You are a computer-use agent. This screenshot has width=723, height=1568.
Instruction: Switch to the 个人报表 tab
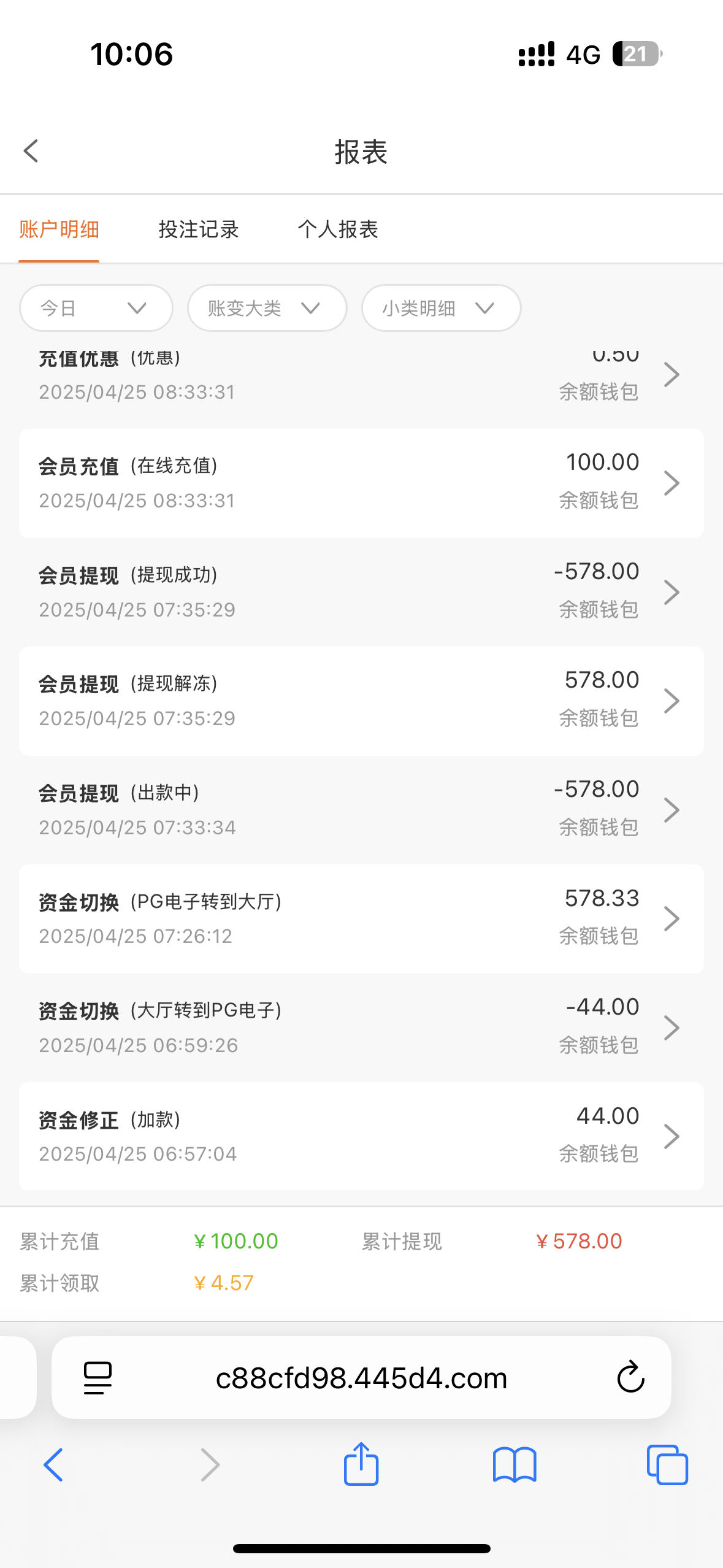[x=338, y=229]
